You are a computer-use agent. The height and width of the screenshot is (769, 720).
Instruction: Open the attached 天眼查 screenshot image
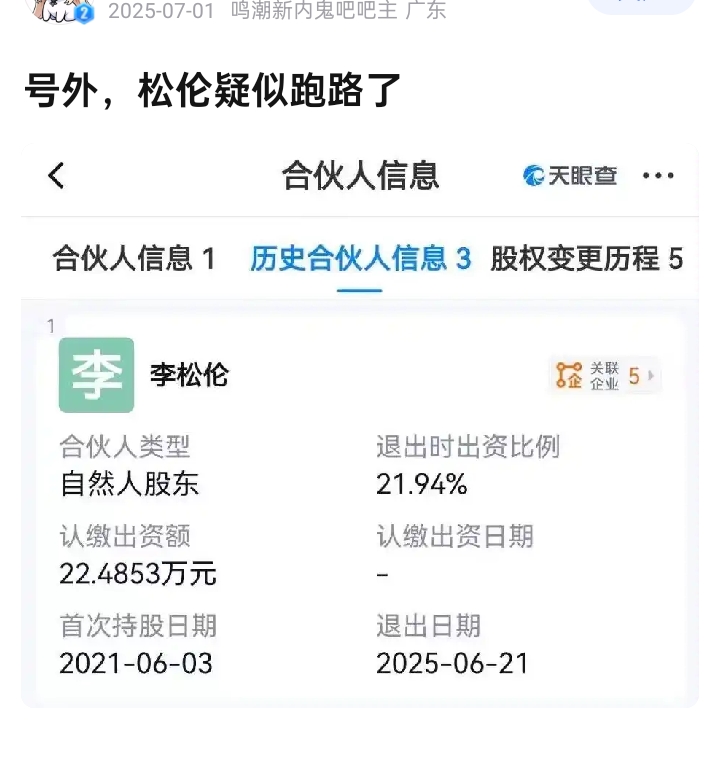tap(360, 425)
